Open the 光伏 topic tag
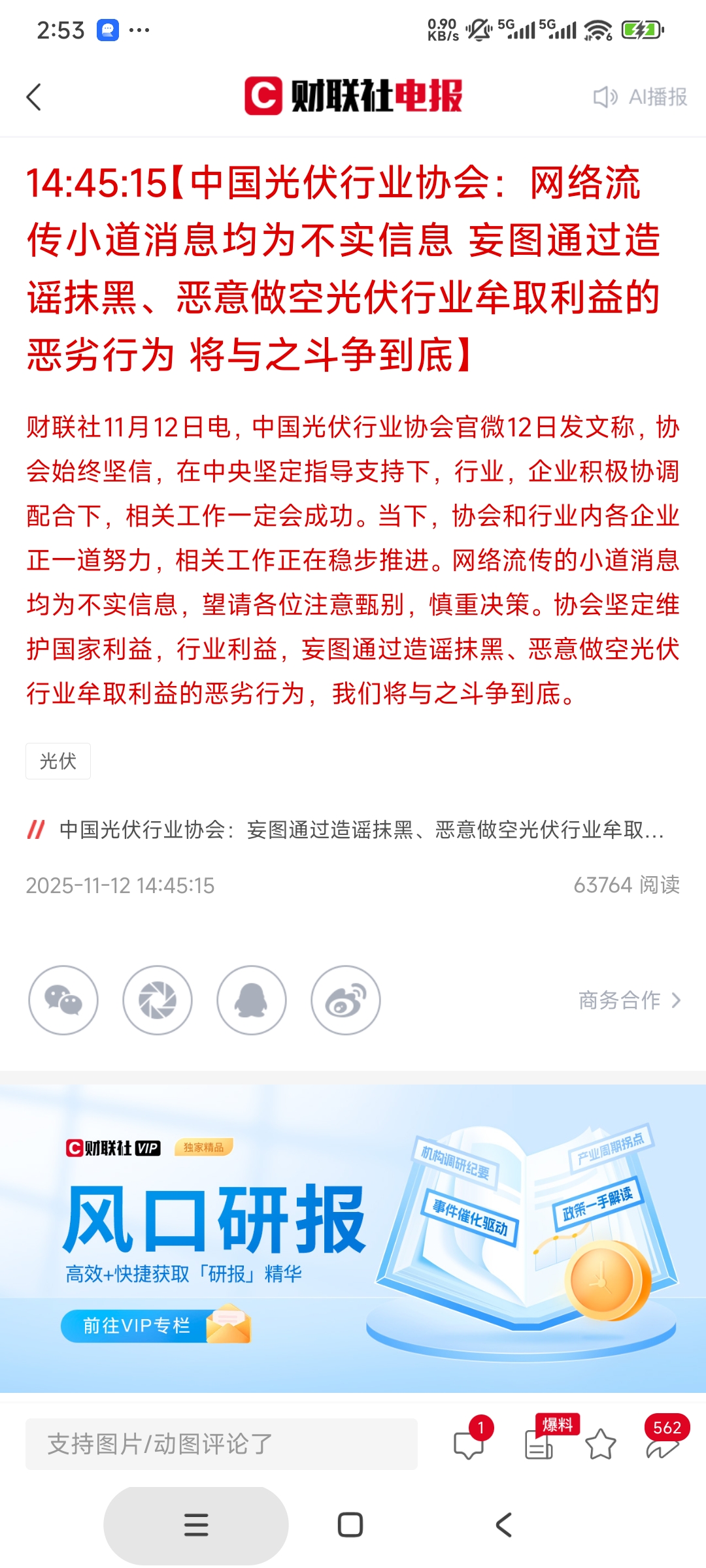 pyautogui.click(x=58, y=761)
